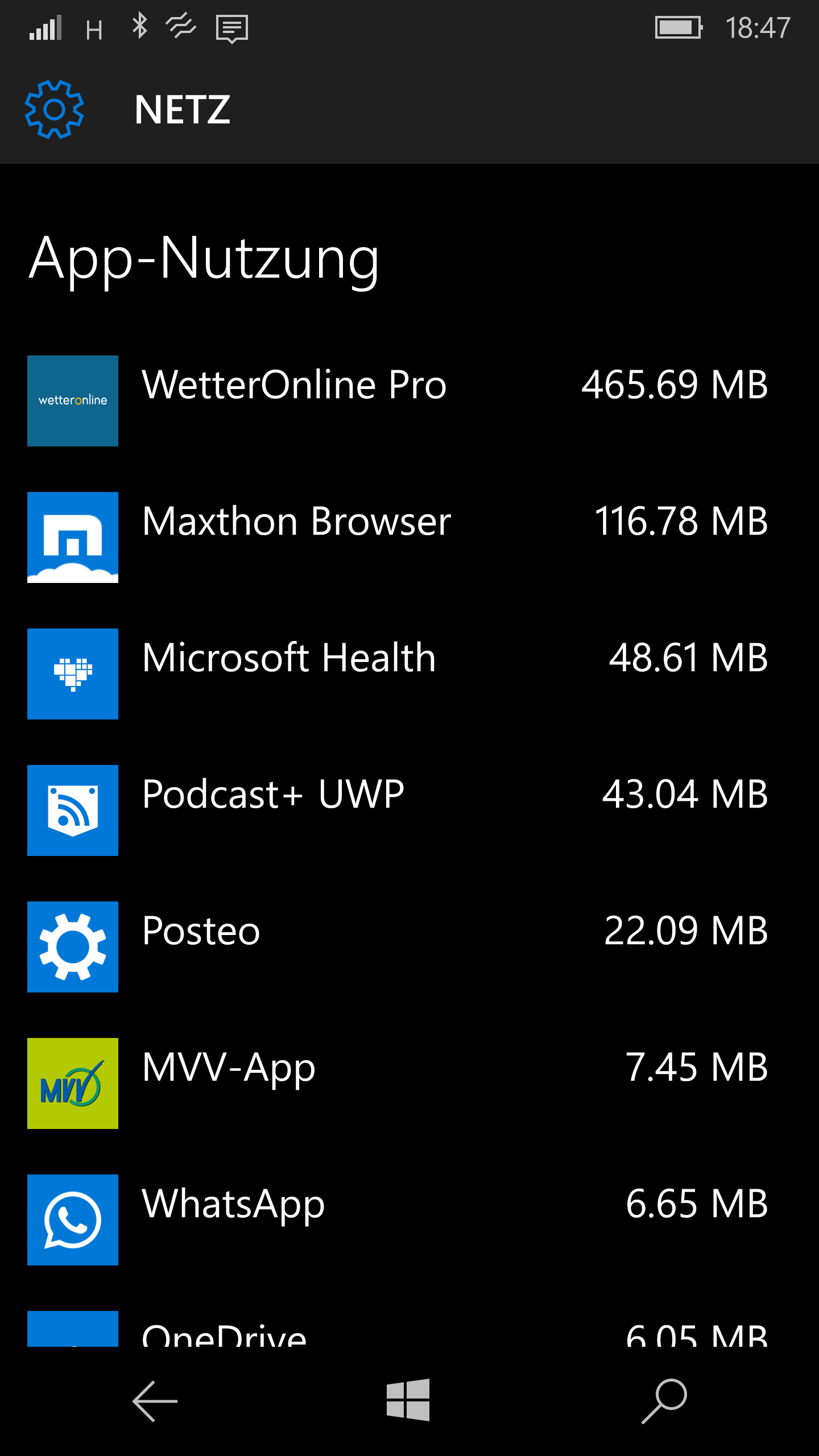Tap the Windows Start button
This screenshot has width=819, height=1456.
point(408,1400)
